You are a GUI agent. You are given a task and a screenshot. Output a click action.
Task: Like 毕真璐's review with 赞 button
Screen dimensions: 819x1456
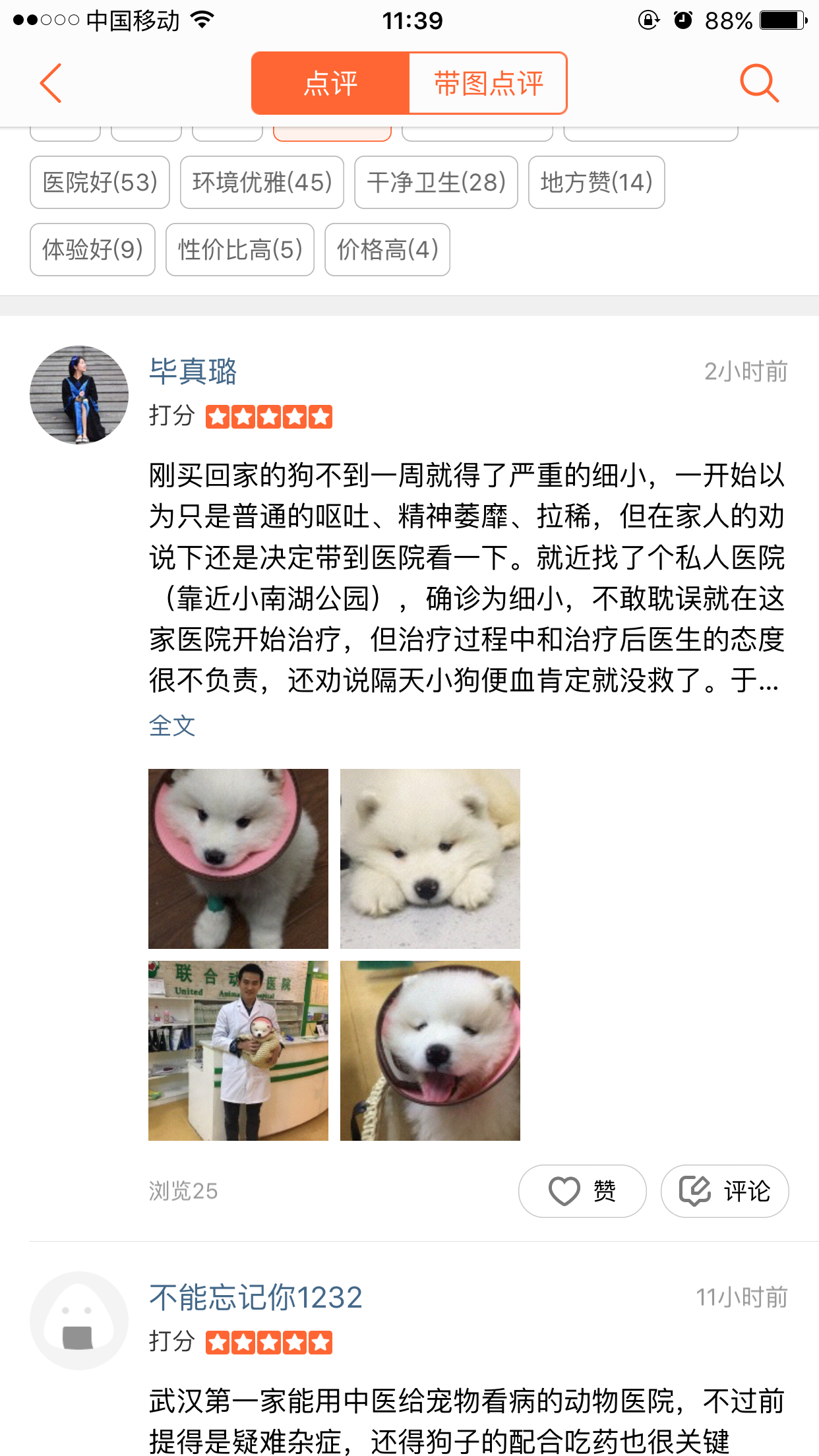point(582,1191)
